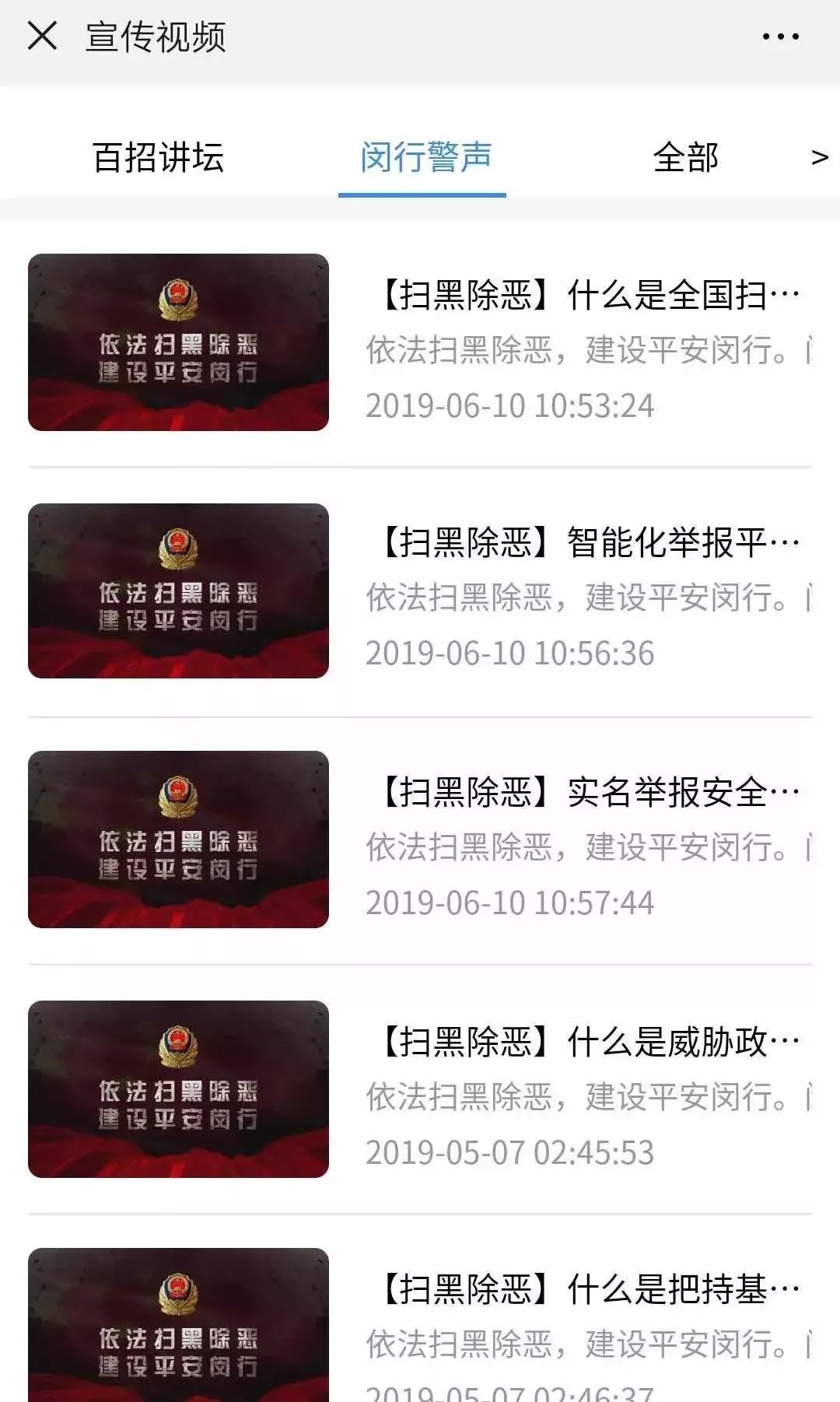
Task: Open video 智能化举报平…
Action: [589, 543]
